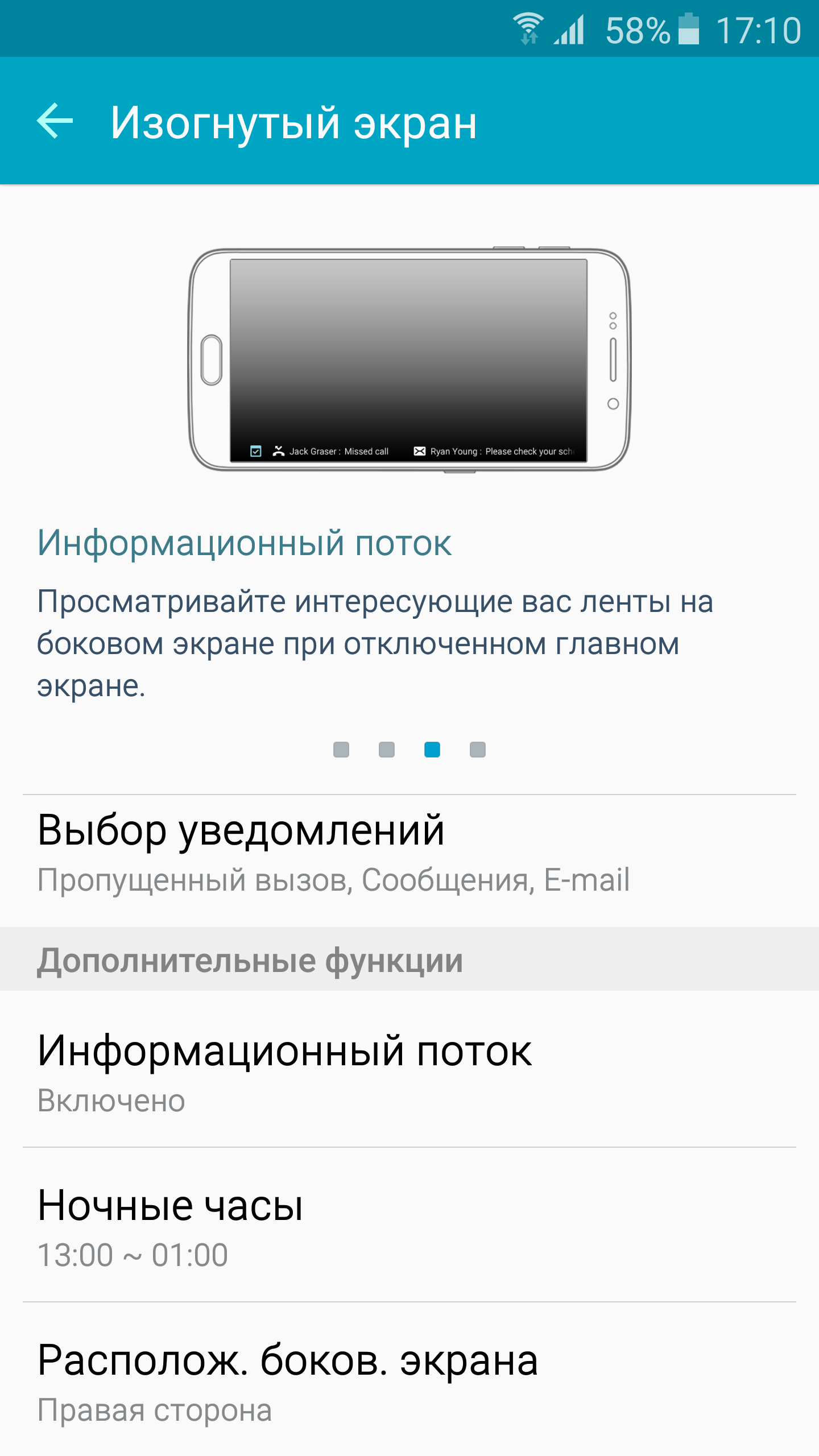Open Информационный поток setting row

tap(409, 1069)
